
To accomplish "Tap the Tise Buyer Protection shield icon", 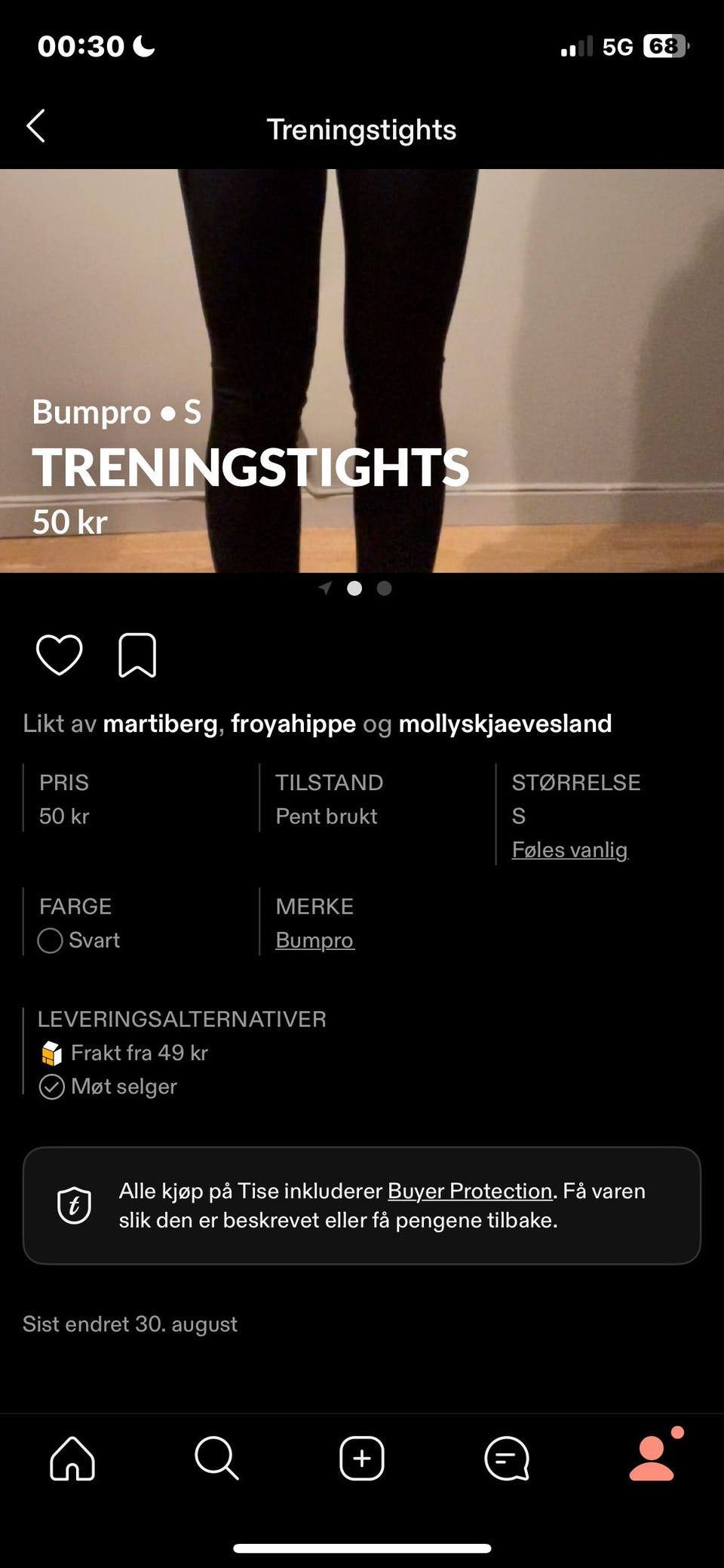I will tap(75, 1205).
